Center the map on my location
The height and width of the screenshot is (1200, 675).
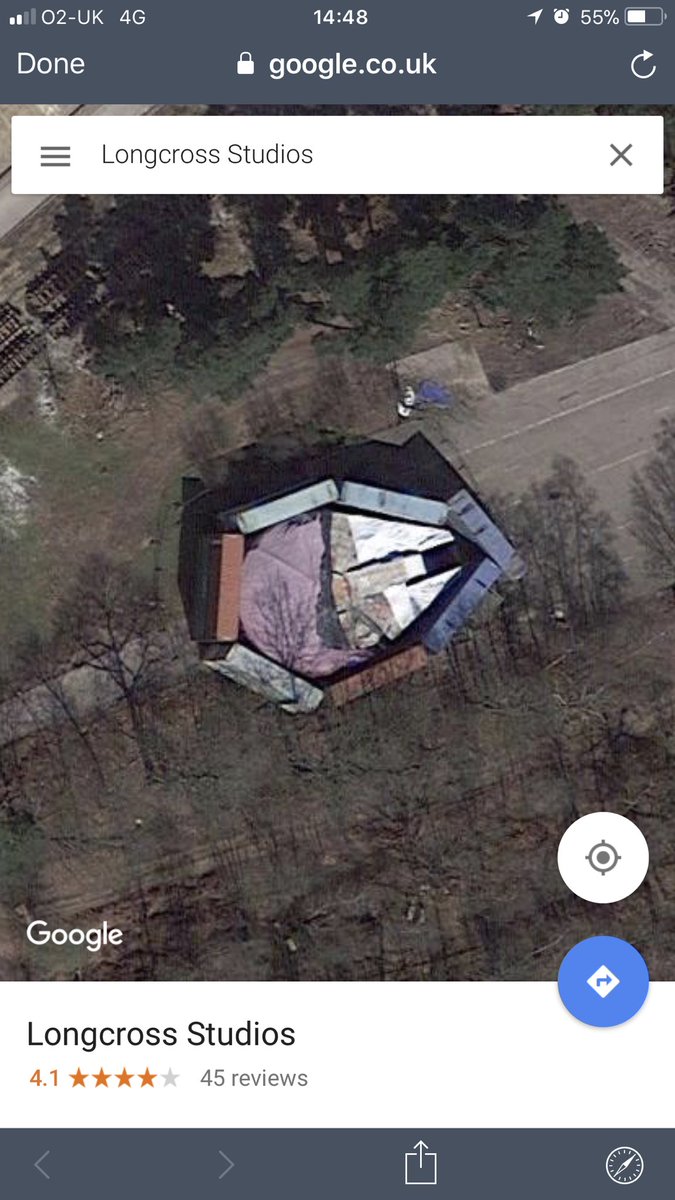(602, 858)
